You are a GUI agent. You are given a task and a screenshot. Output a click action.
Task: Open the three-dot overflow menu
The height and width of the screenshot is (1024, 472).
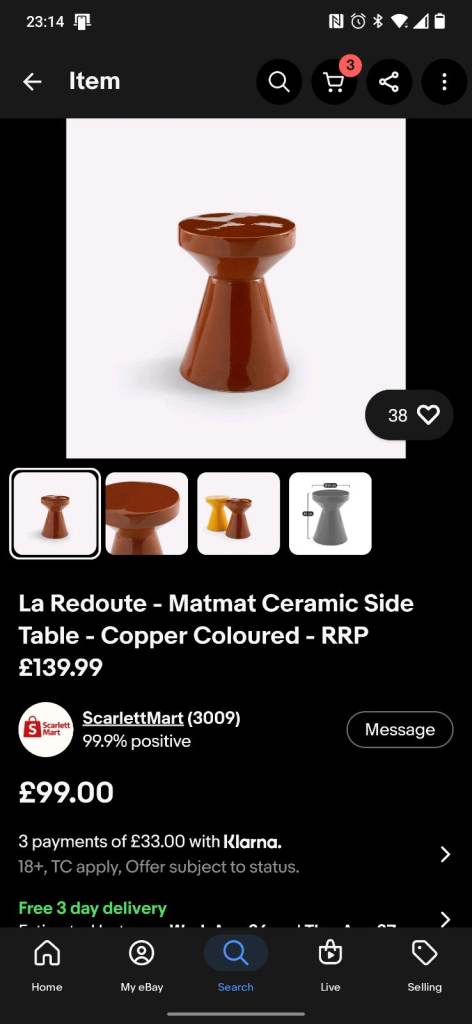pyautogui.click(x=444, y=82)
